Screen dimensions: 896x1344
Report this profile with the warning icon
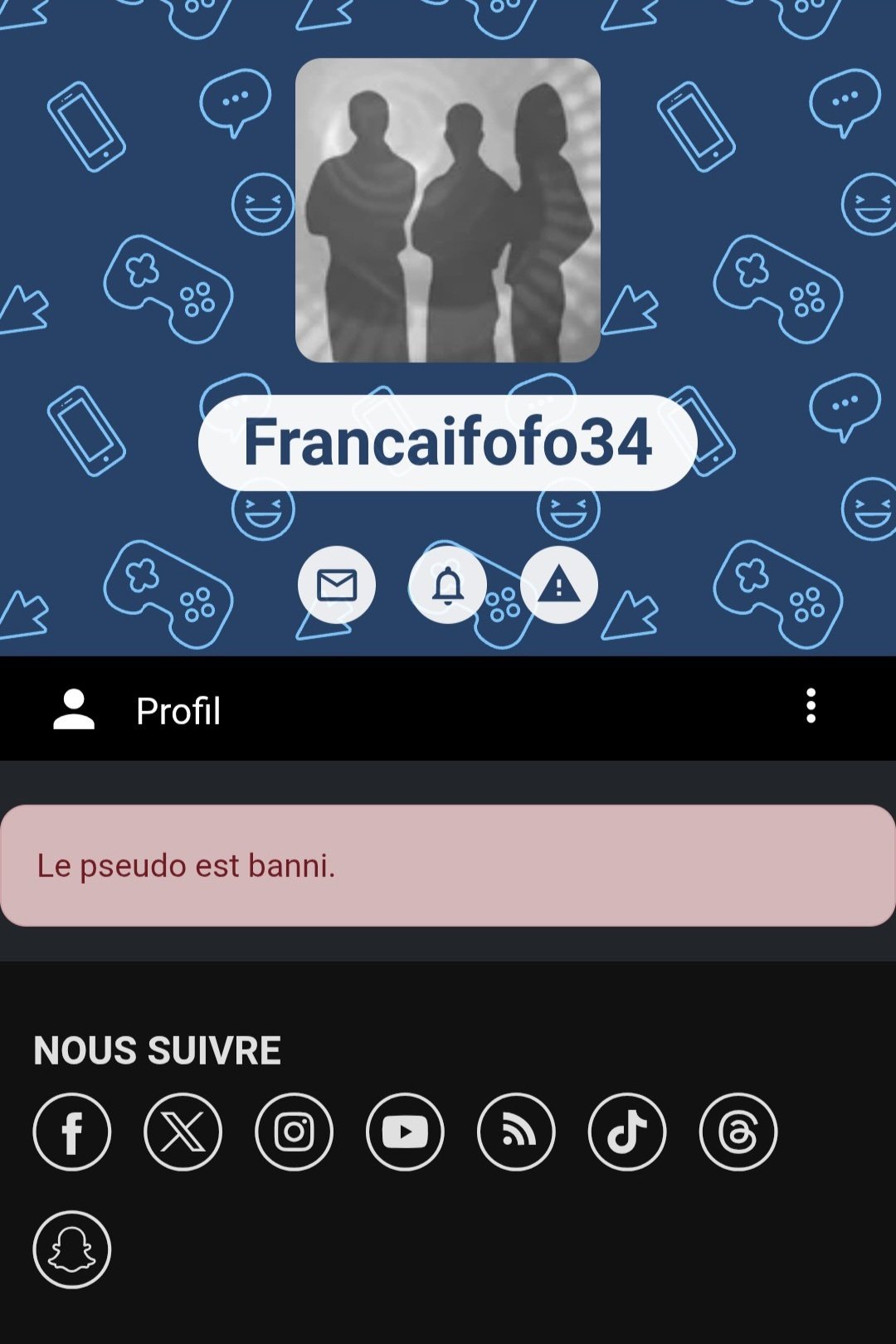point(559,585)
